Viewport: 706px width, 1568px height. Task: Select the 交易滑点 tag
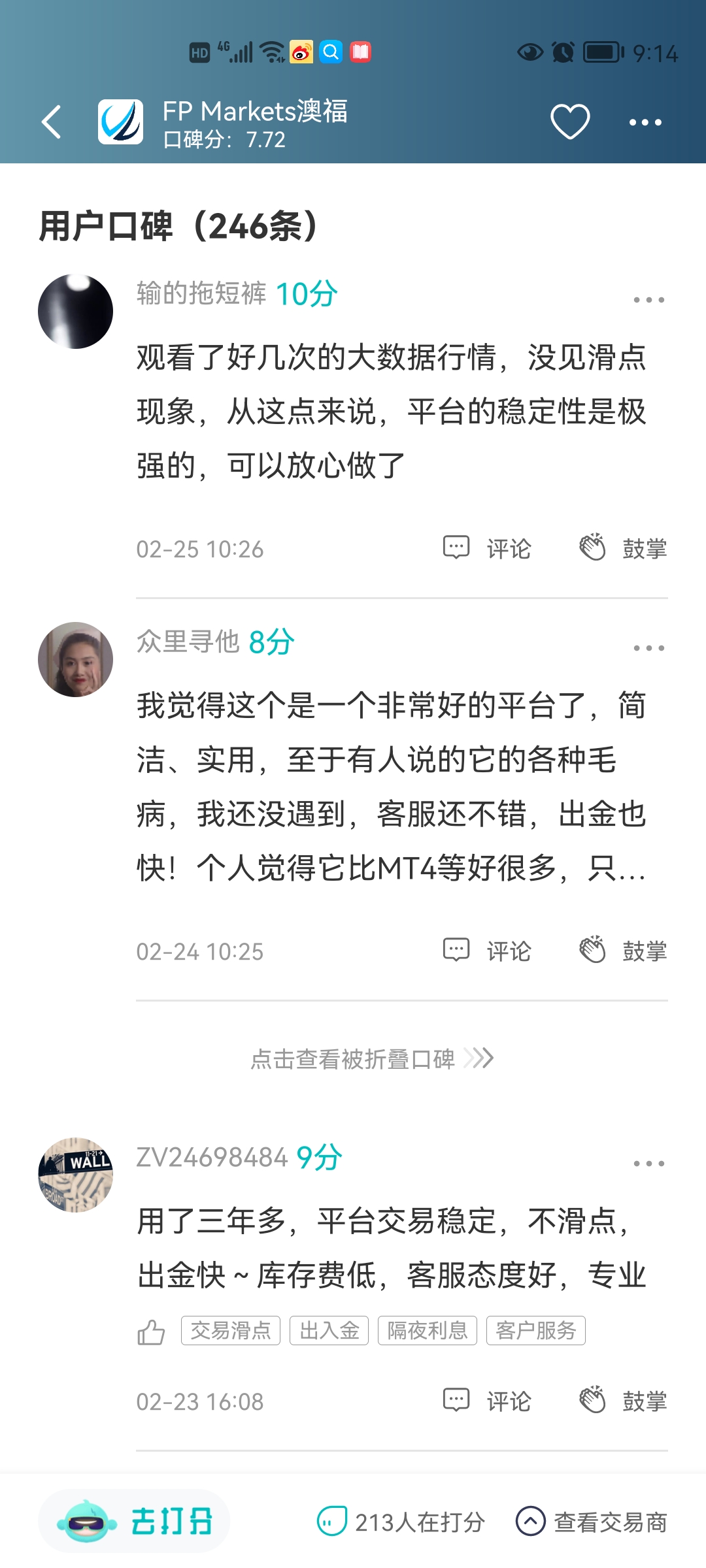pos(231,1330)
